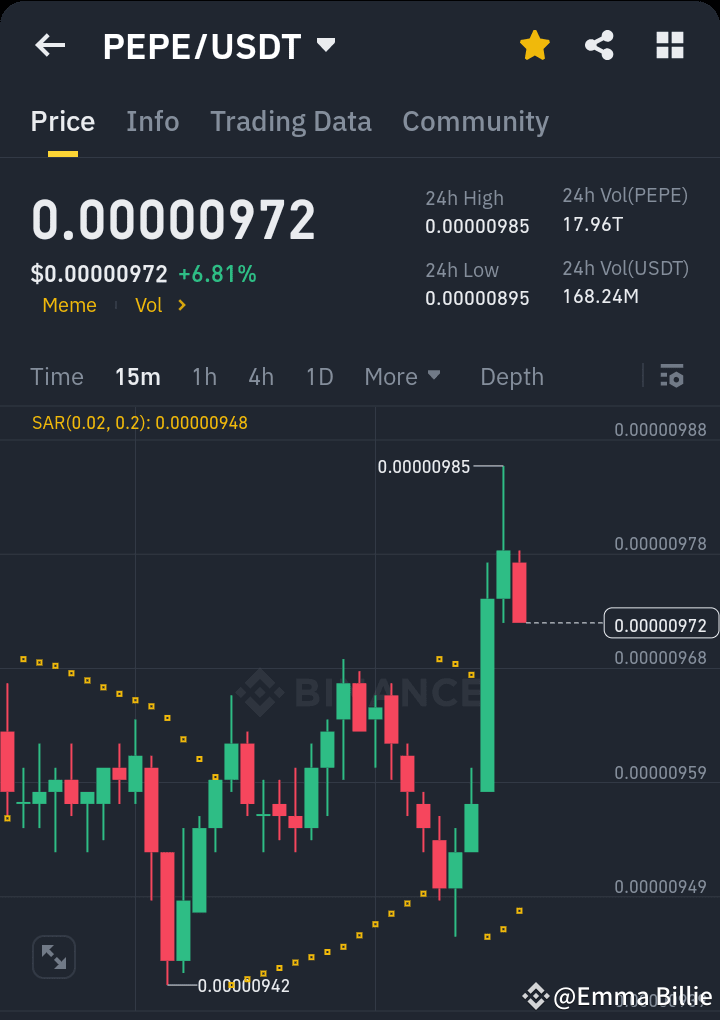
Task: Switch the chart to Depth view
Action: 511,377
